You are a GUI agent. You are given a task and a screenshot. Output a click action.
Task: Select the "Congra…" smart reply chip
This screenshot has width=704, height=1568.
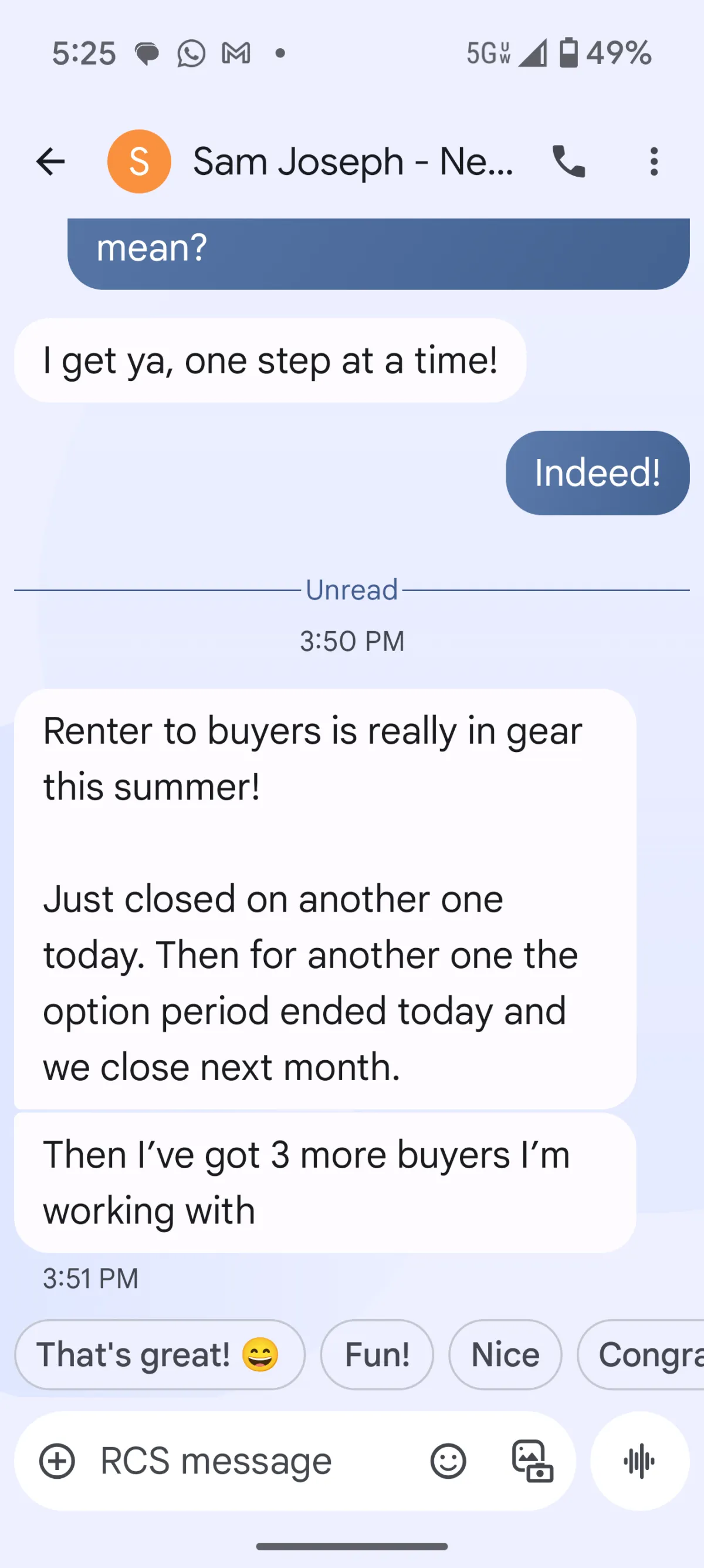tap(641, 1354)
